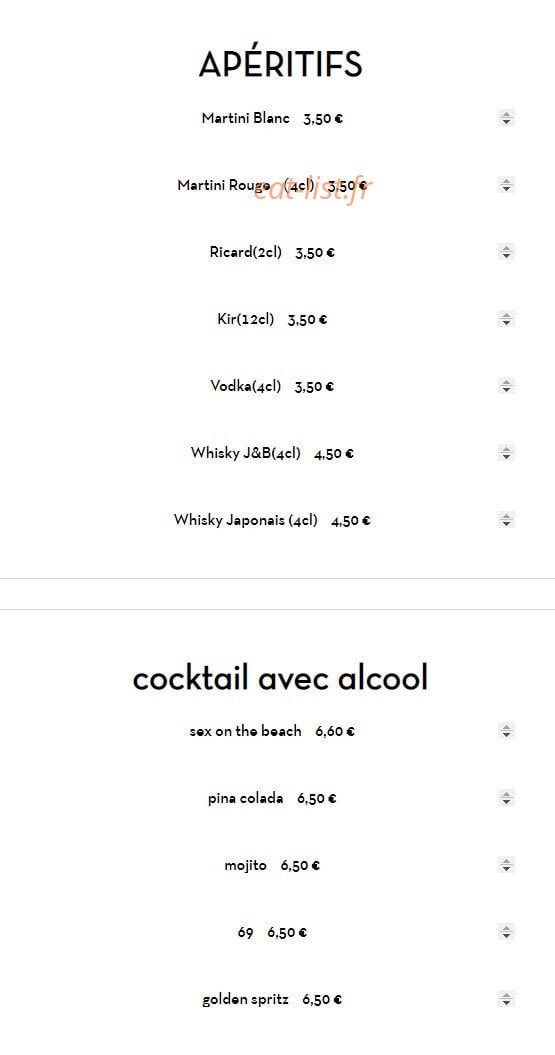
Task: Tap the stepper next to Whisky Japonais
Action: tap(507, 519)
